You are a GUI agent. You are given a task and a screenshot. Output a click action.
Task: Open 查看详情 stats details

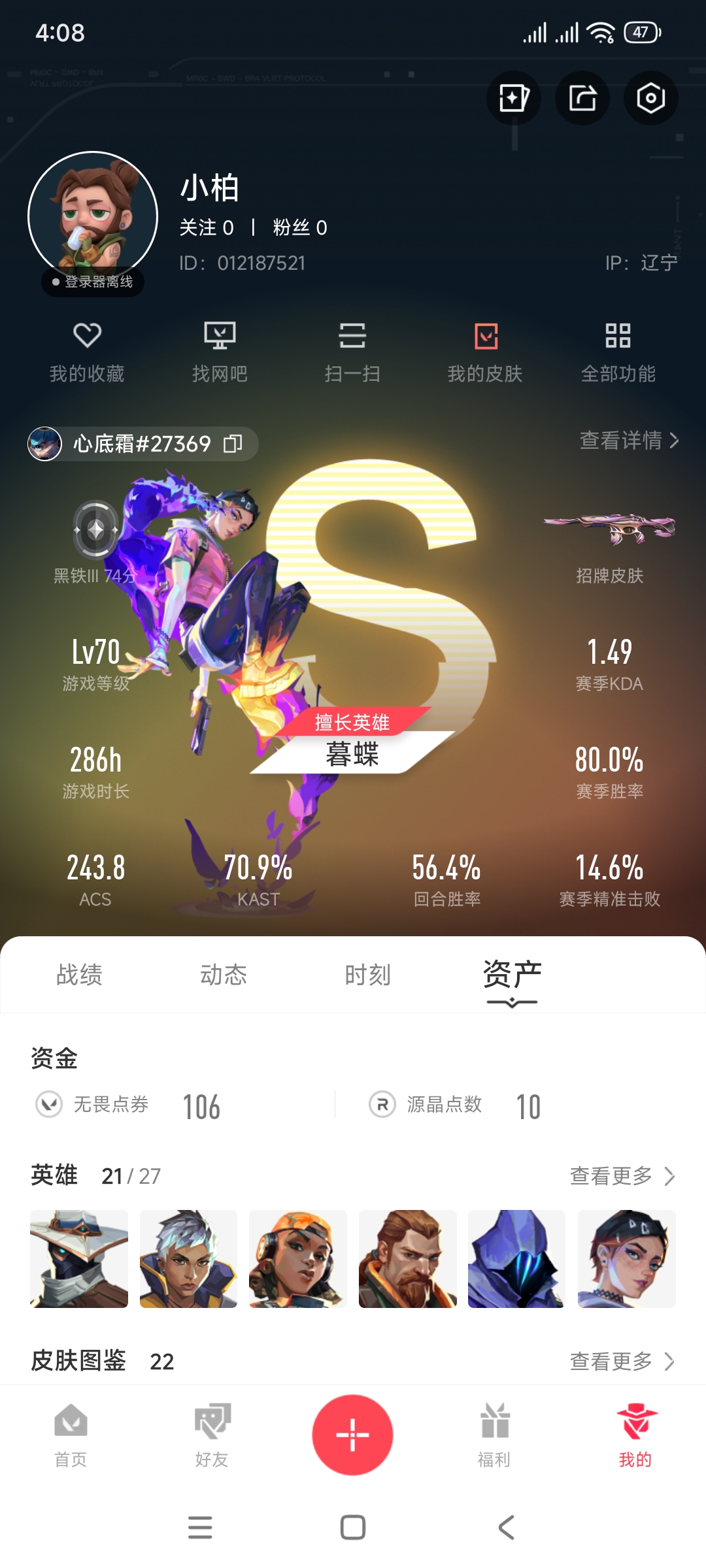coord(629,440)
